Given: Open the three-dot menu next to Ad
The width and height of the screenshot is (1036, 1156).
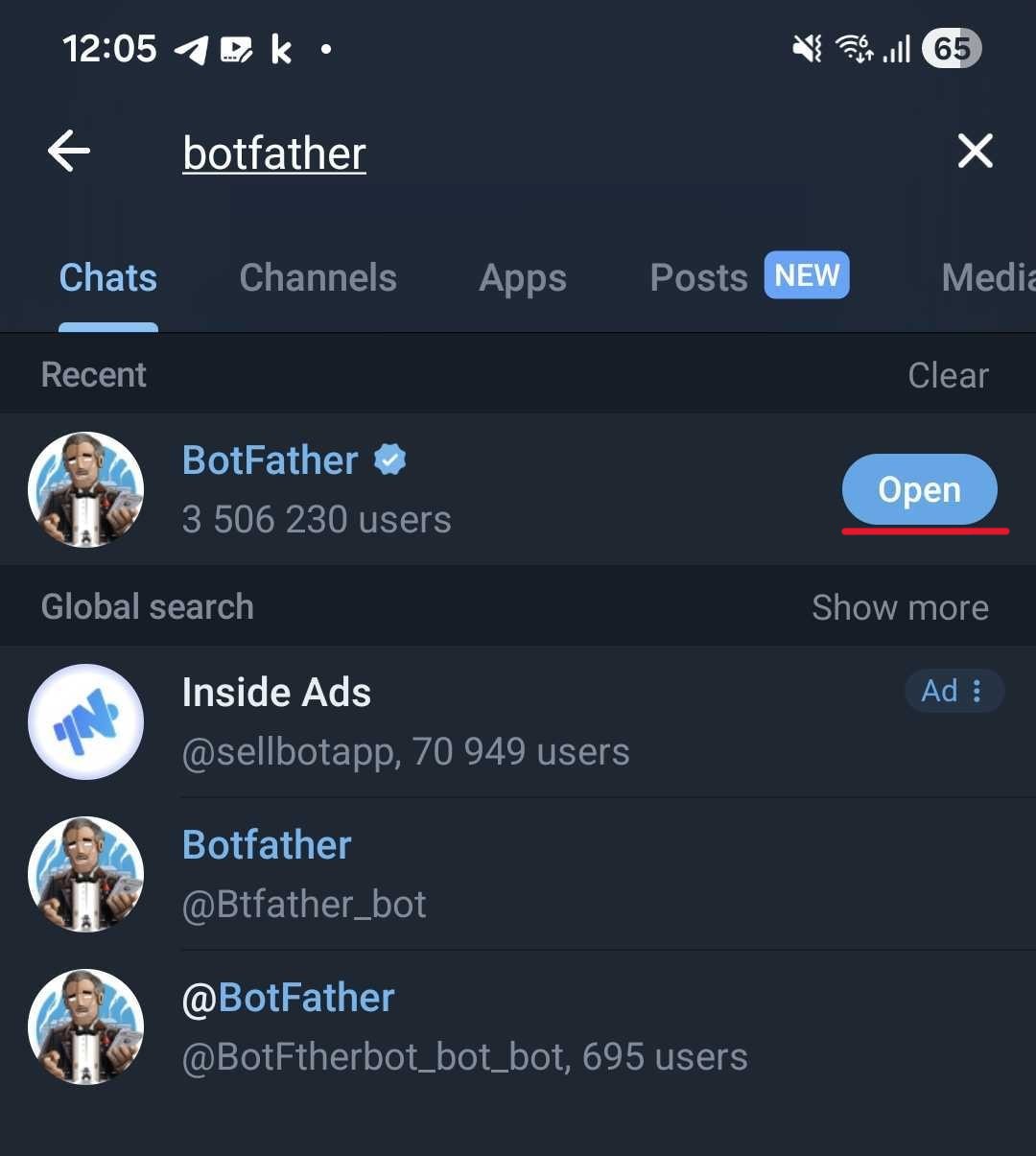Looking at the screenshot, I should tap(977, 691).
